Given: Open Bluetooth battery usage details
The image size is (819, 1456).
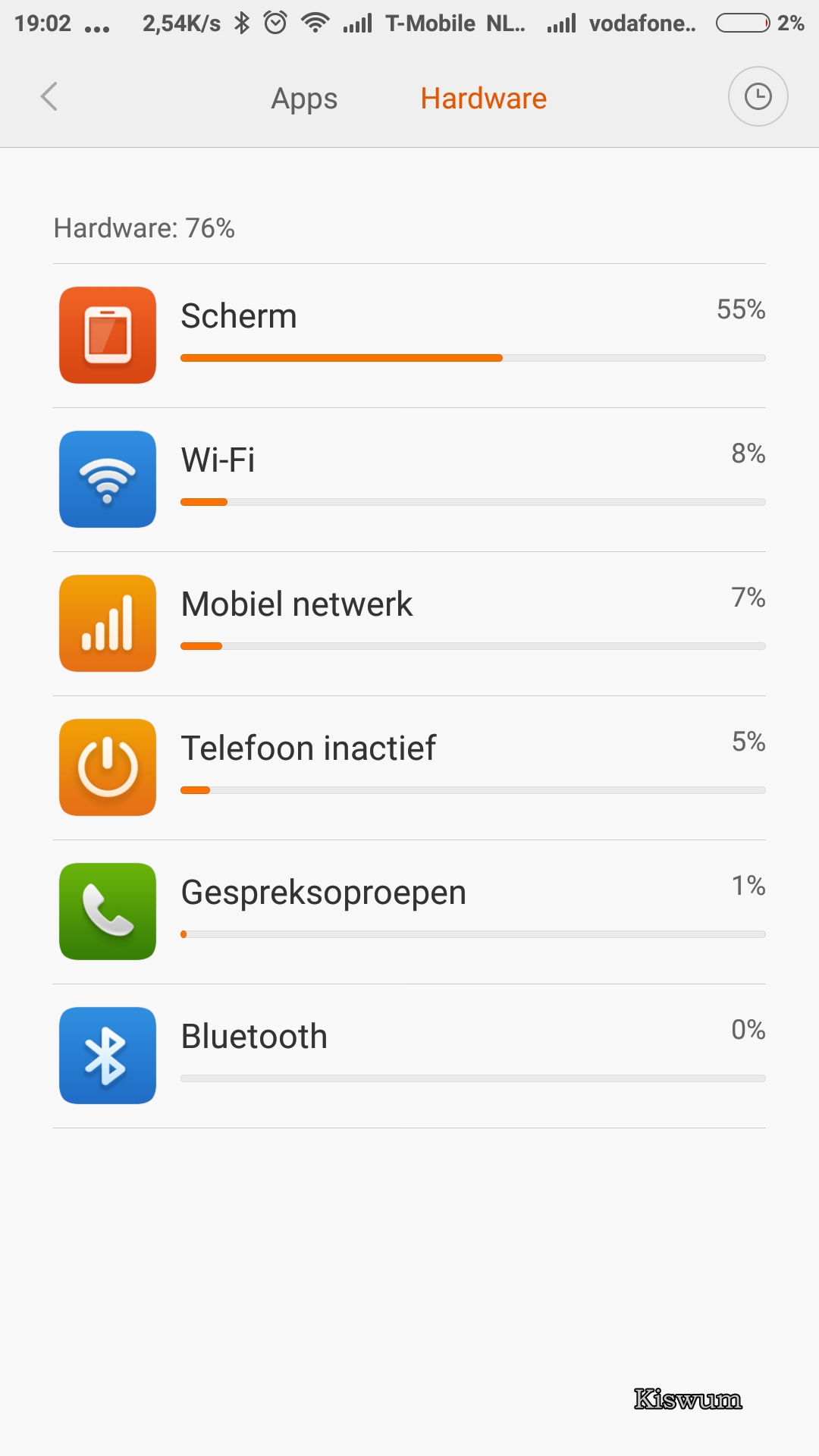Looking at the screenshot, I should click(x=409, y=1056).
